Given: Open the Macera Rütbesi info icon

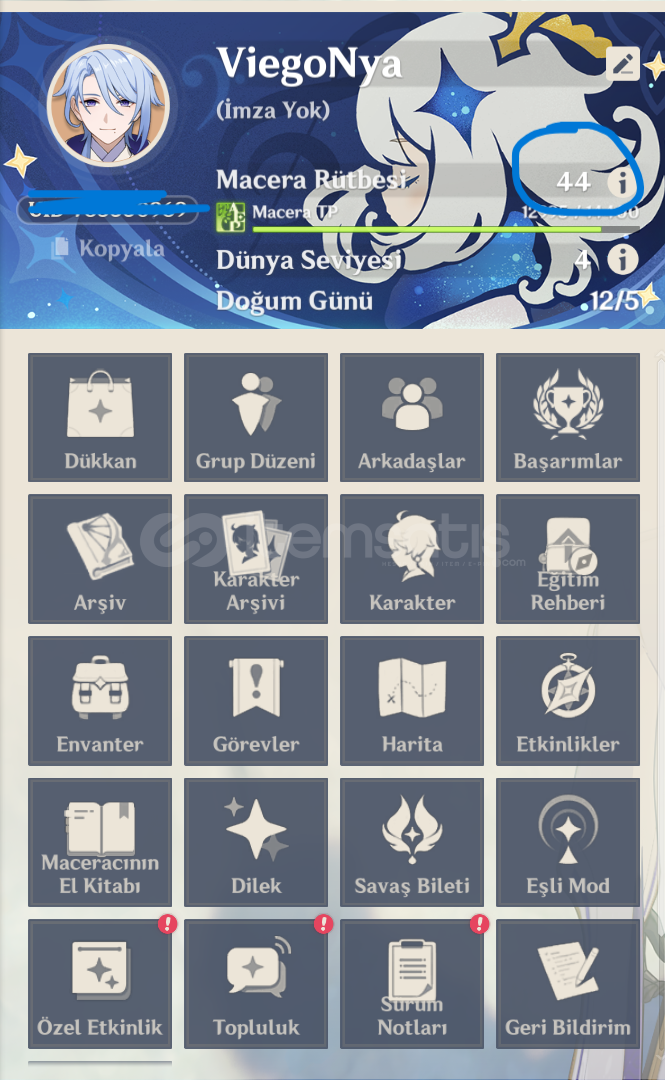Looking at the screenshot, I should 622,182.
